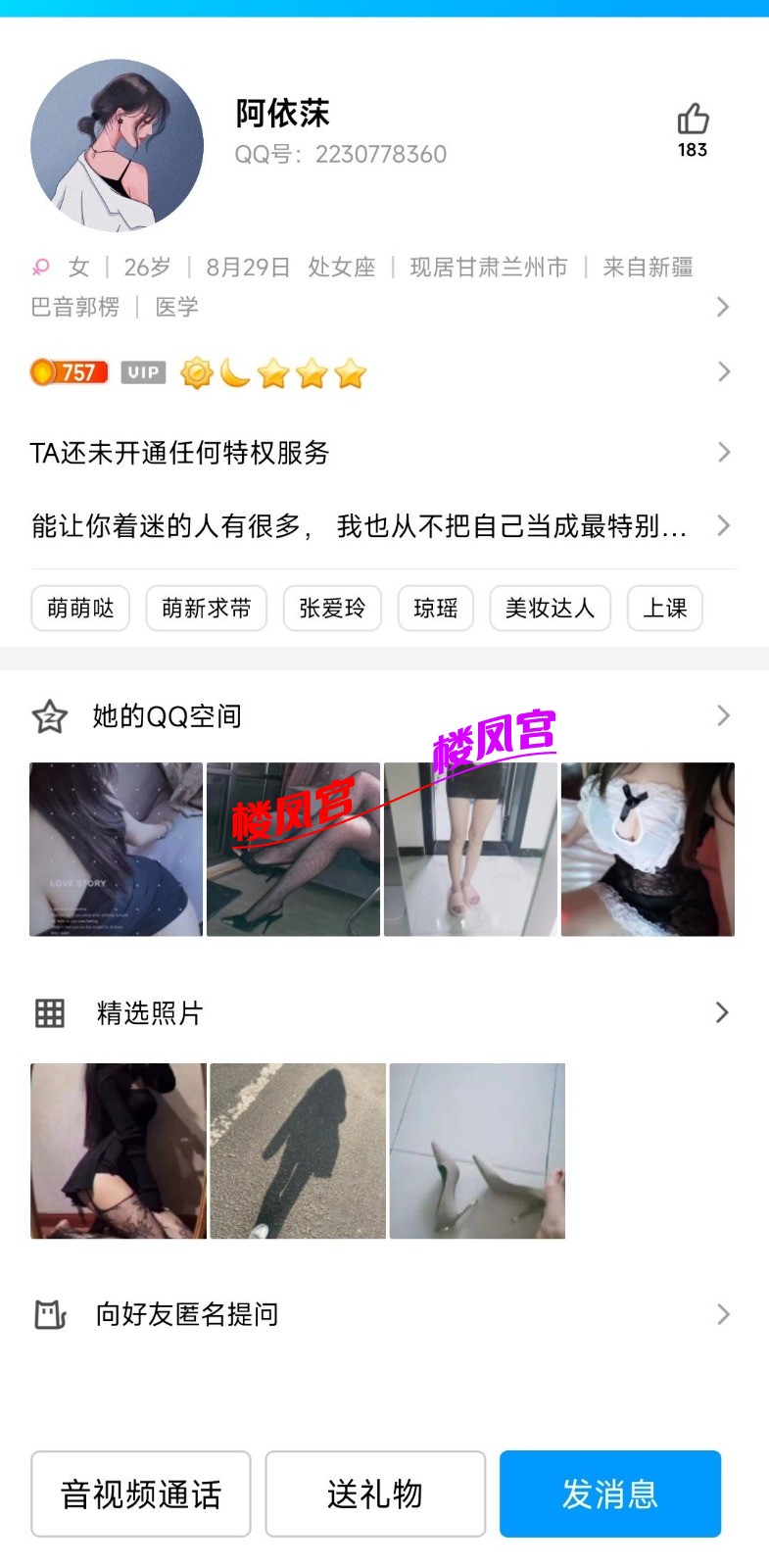769x1568 pixels.
Task: Tap the 送礼物 button
Action: (x=375, y=1494)
